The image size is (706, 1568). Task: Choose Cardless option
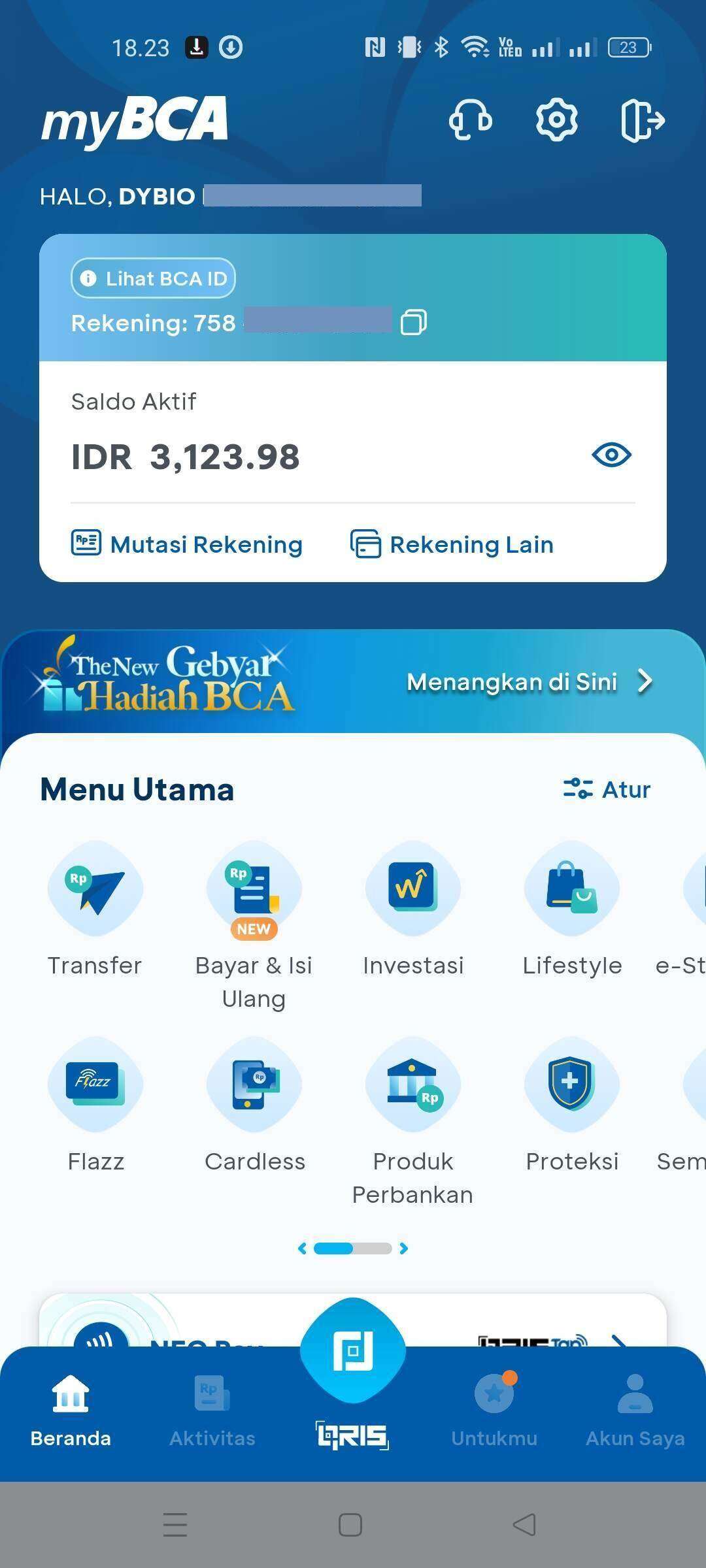(254, 1085)
